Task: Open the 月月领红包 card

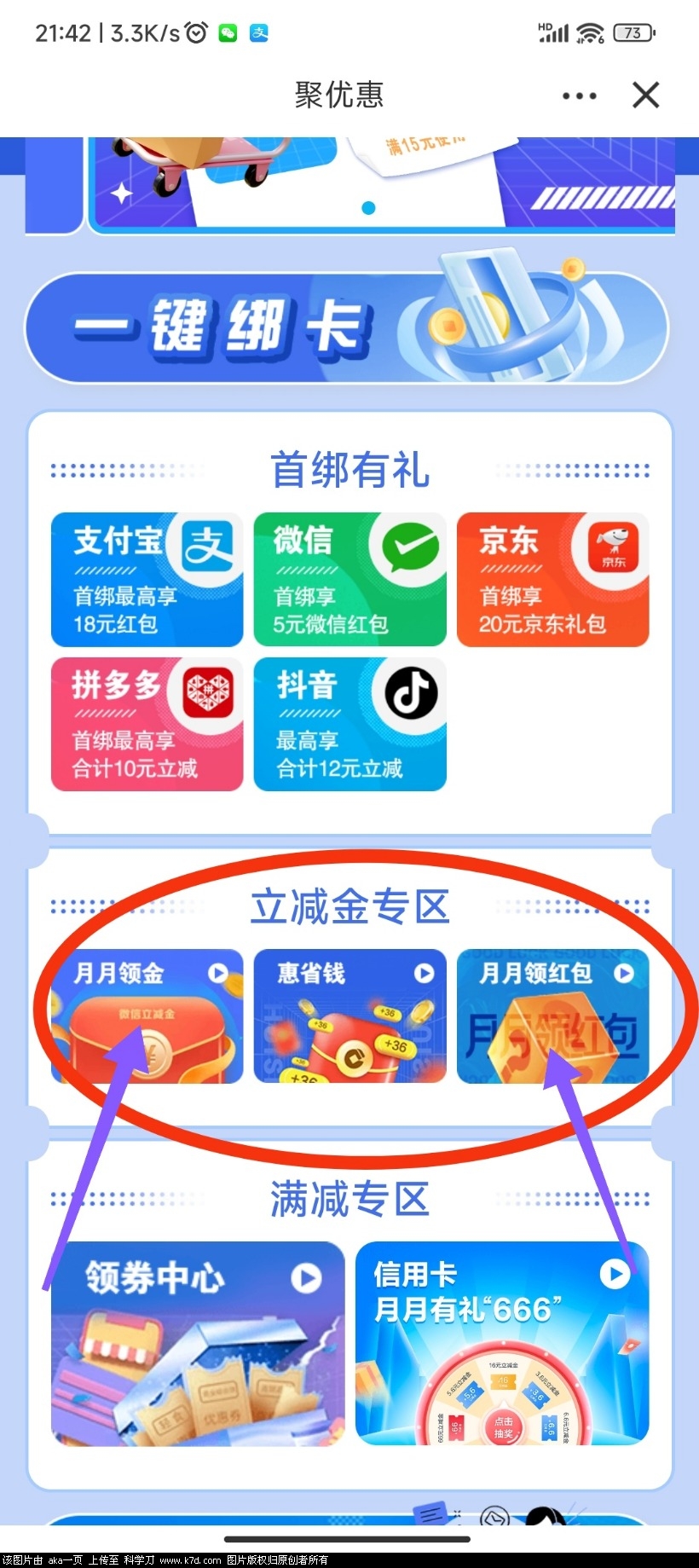Action: [x=552, y=1015]
